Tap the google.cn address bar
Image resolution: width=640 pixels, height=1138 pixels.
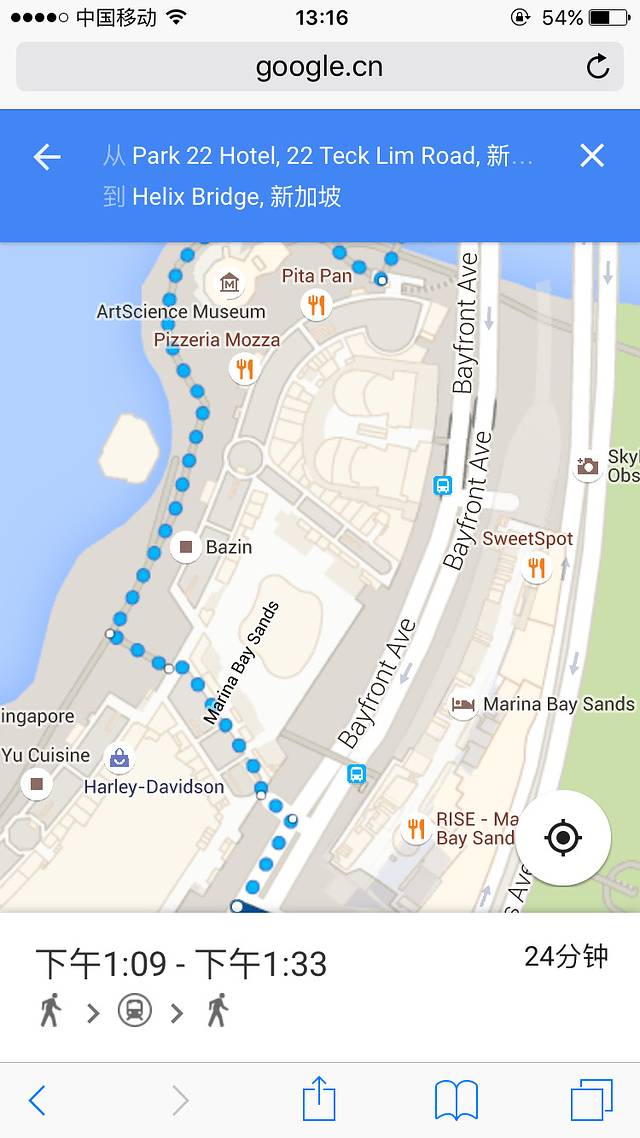click(319, 67)
